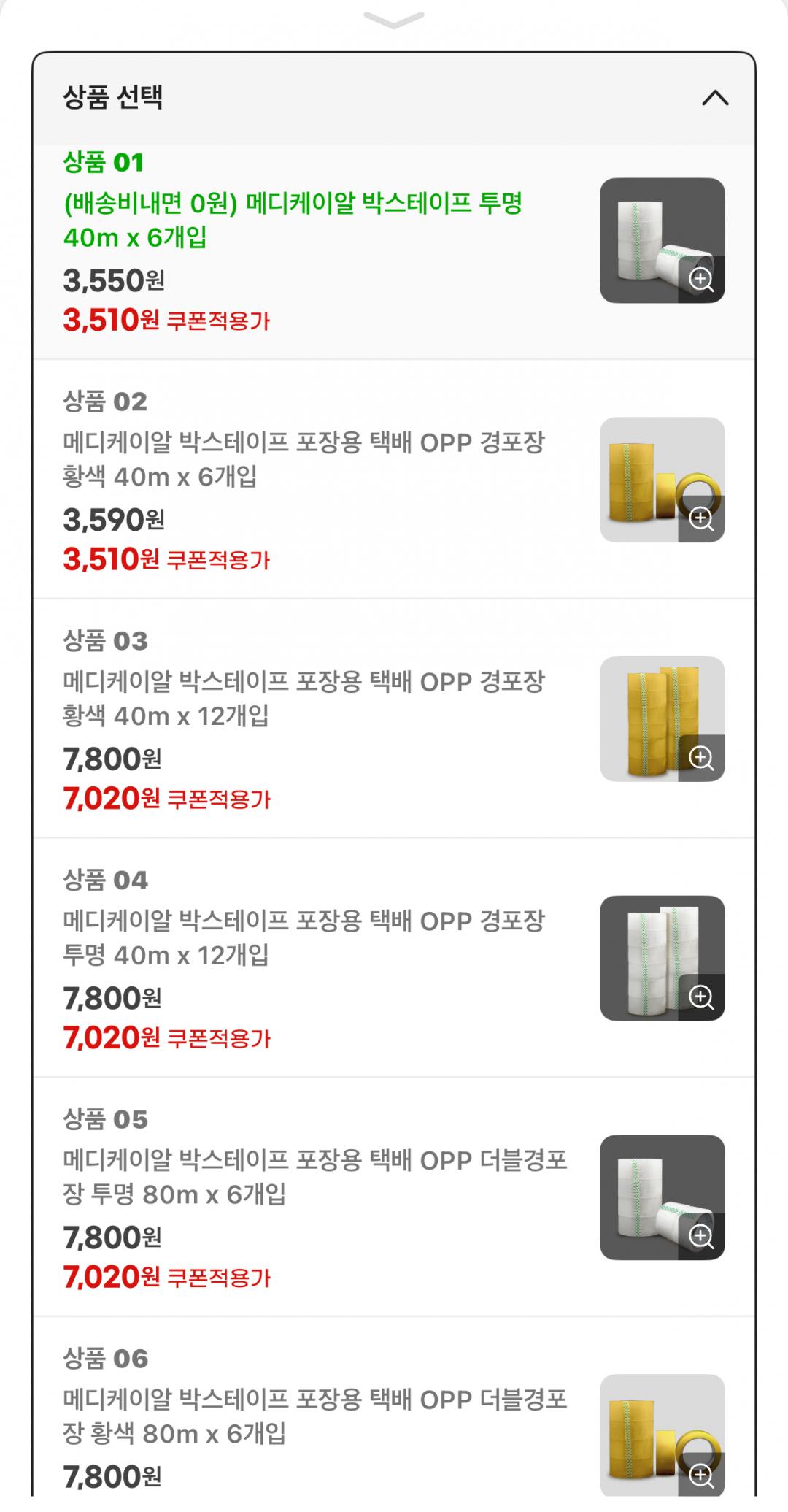Tap the top handle to close the sheet
This screenshot has height=1512, width=788.
pos(393,20)
